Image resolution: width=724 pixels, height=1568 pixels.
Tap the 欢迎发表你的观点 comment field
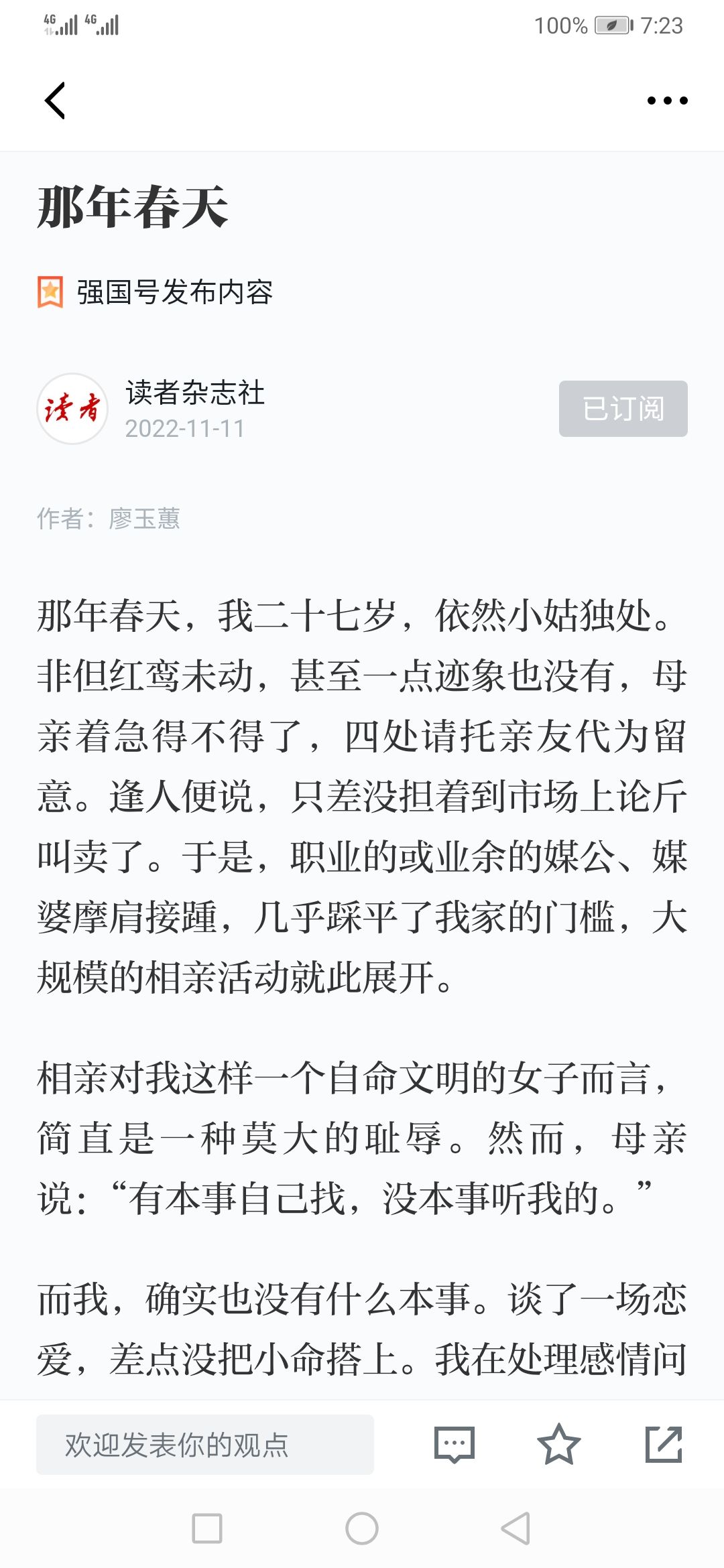pyautogui.click(x=205, y=1445)
